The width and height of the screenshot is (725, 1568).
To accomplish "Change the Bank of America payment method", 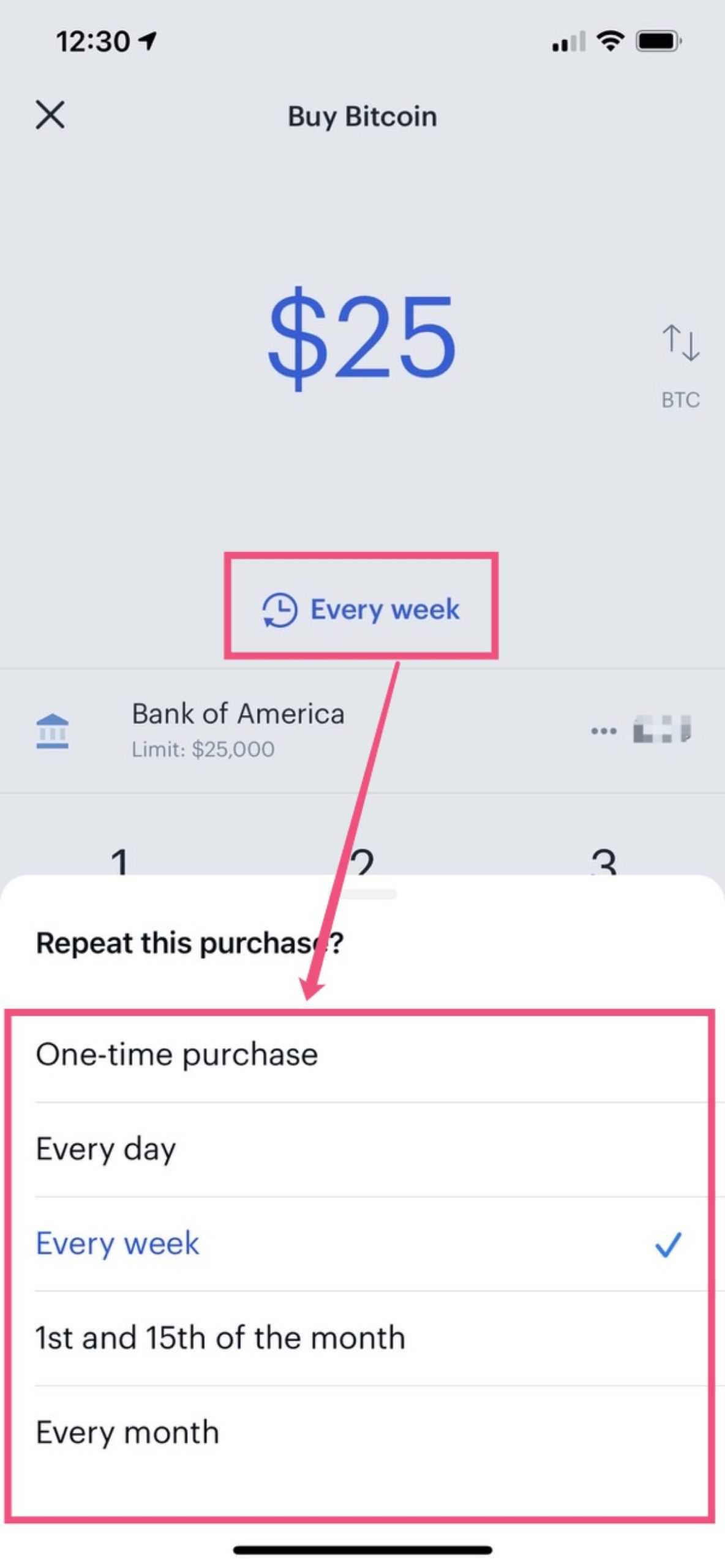I will click(361, 730).
